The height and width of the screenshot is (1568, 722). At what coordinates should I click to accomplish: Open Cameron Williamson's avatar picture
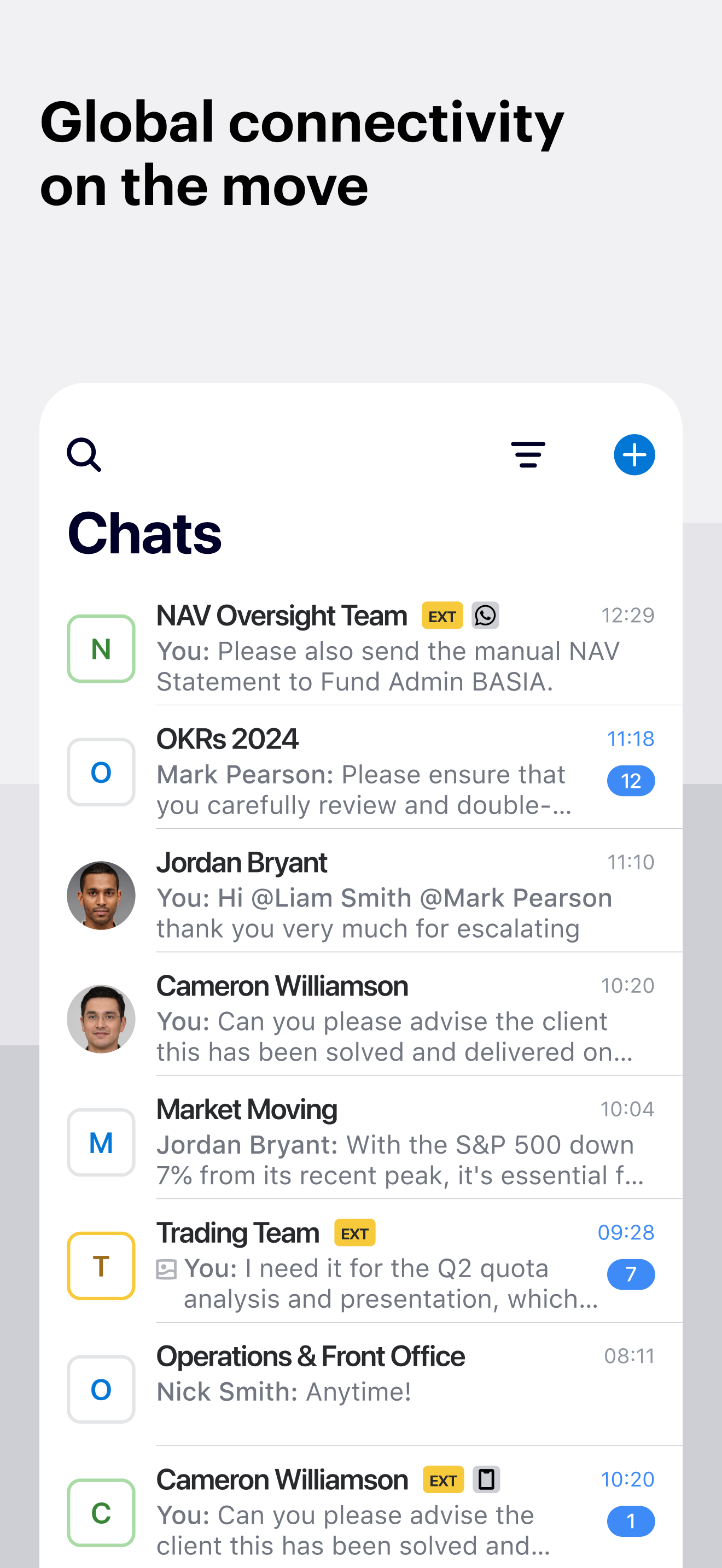(101, 1019)
